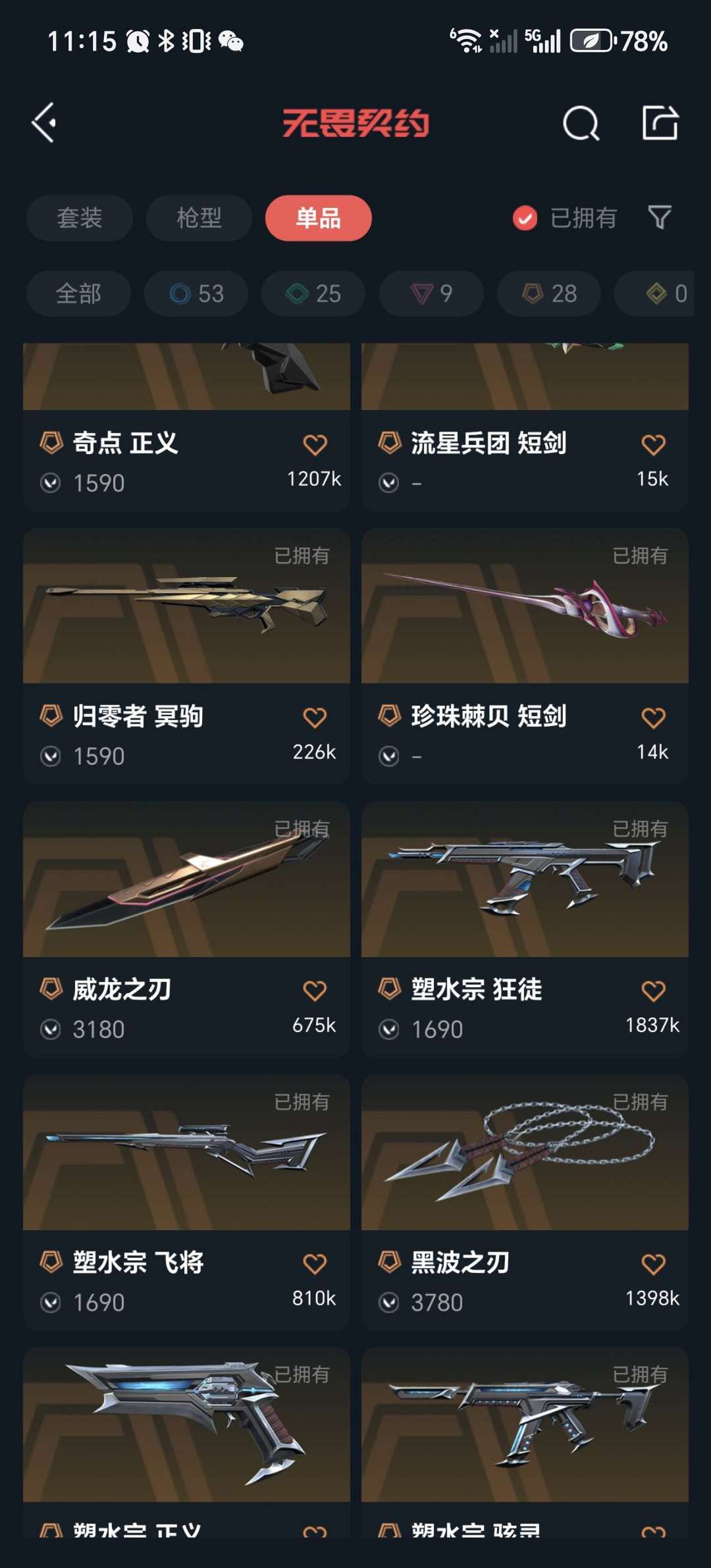This screenshot has height=1568, width=711.
Task: Go back using the top-left arrow
Action: pos(44,122)
